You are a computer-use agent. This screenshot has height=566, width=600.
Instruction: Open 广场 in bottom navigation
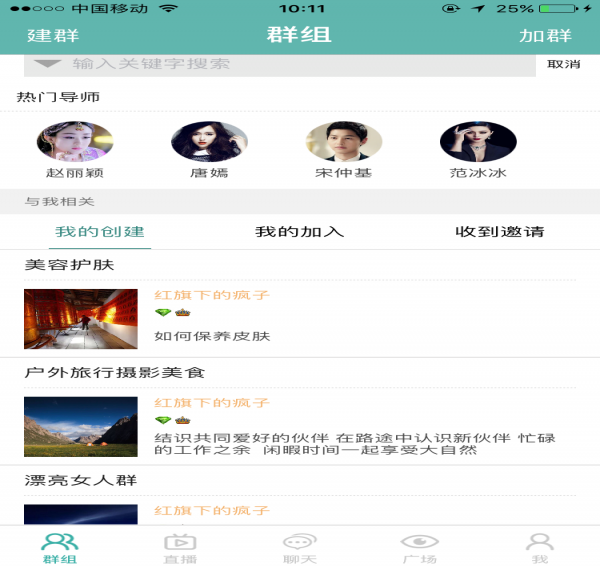coord(419,547)
